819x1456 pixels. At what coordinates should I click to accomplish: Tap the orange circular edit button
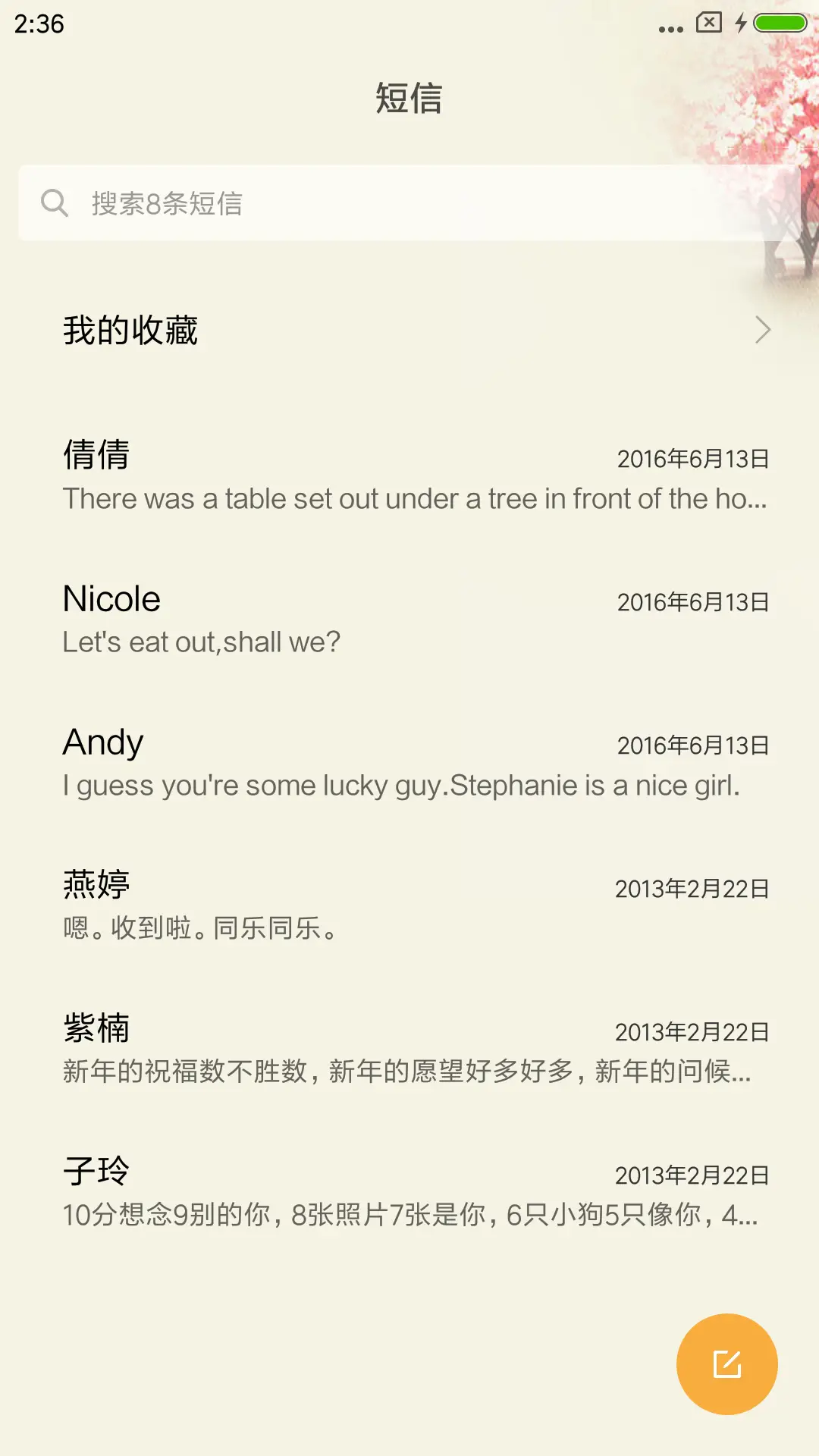pyautogui.click(x=727, y=1363)
